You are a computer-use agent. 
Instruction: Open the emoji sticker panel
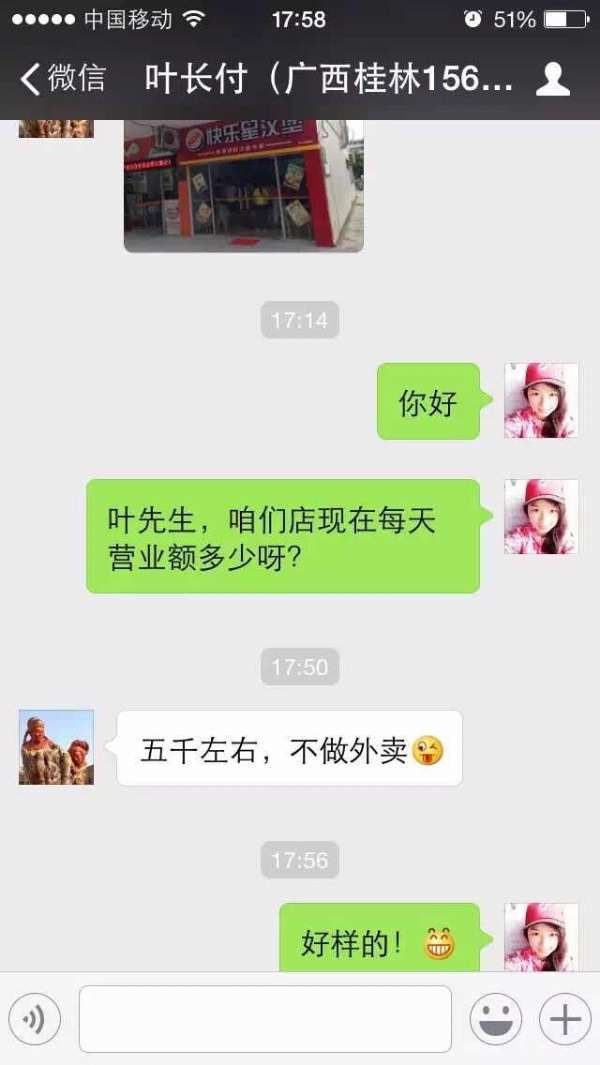coord(496,1019)
